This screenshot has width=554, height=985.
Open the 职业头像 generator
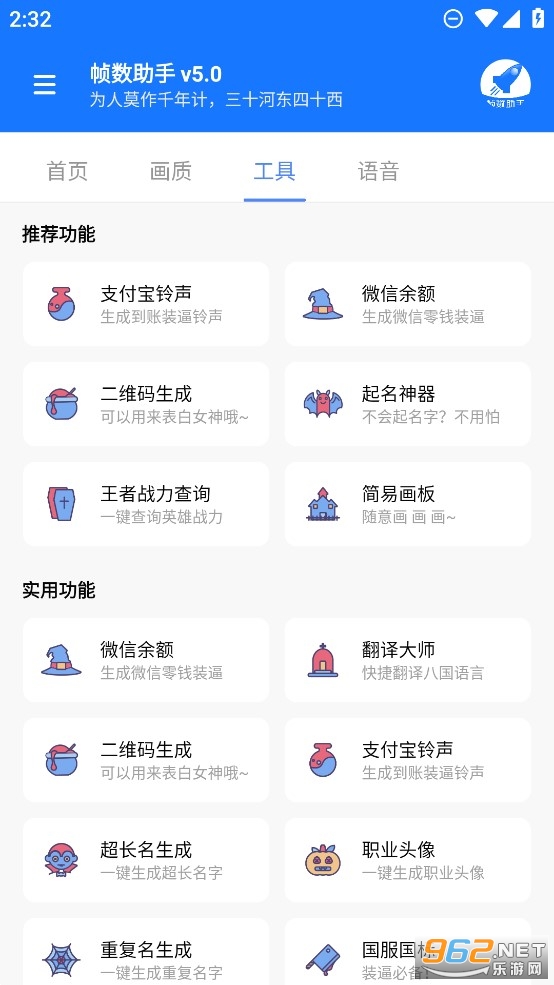click(408, 861)
